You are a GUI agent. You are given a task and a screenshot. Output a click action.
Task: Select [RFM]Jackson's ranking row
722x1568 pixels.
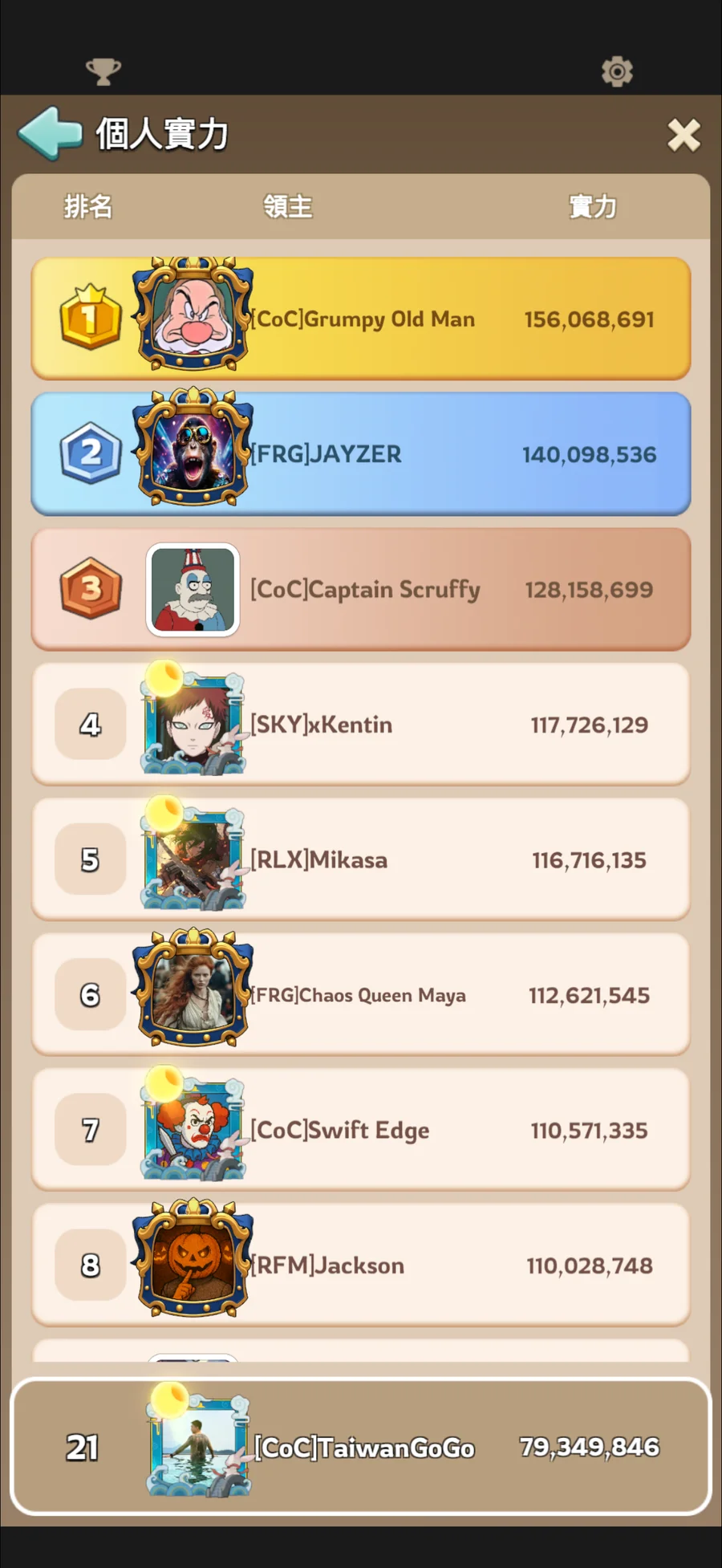[361, 1265]
